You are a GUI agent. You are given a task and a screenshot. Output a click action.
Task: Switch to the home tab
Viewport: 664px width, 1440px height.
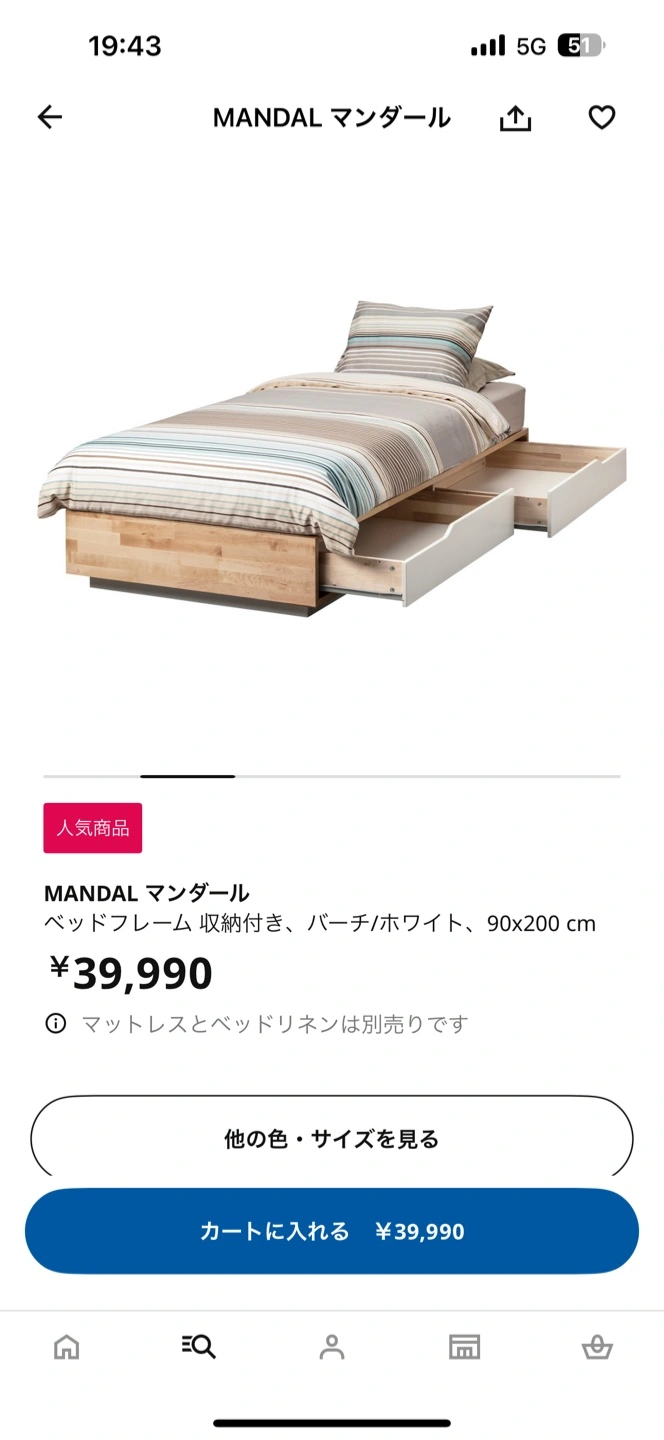coord(66,1347)
